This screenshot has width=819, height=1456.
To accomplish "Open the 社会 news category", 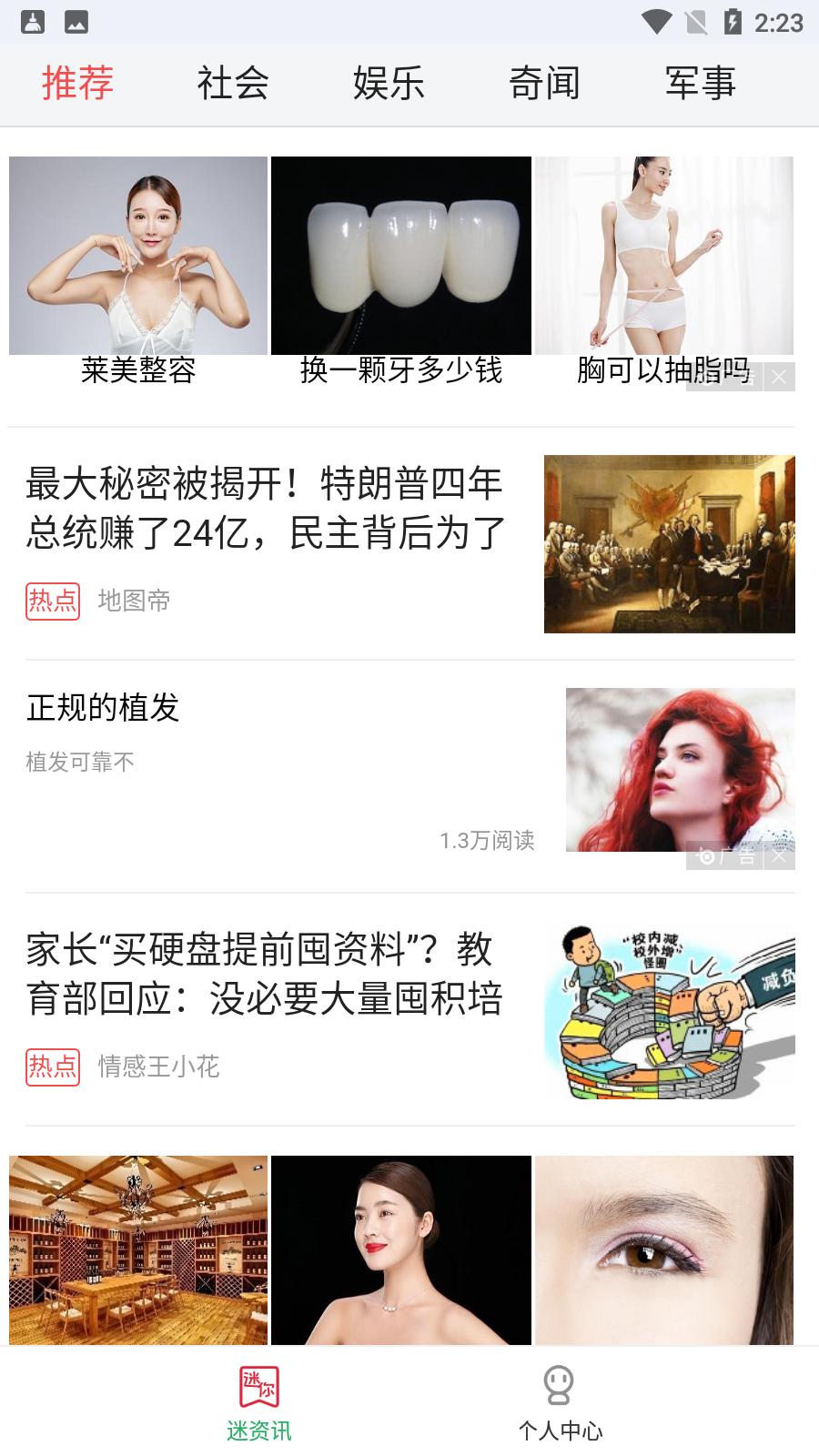I will click(233, 84).
